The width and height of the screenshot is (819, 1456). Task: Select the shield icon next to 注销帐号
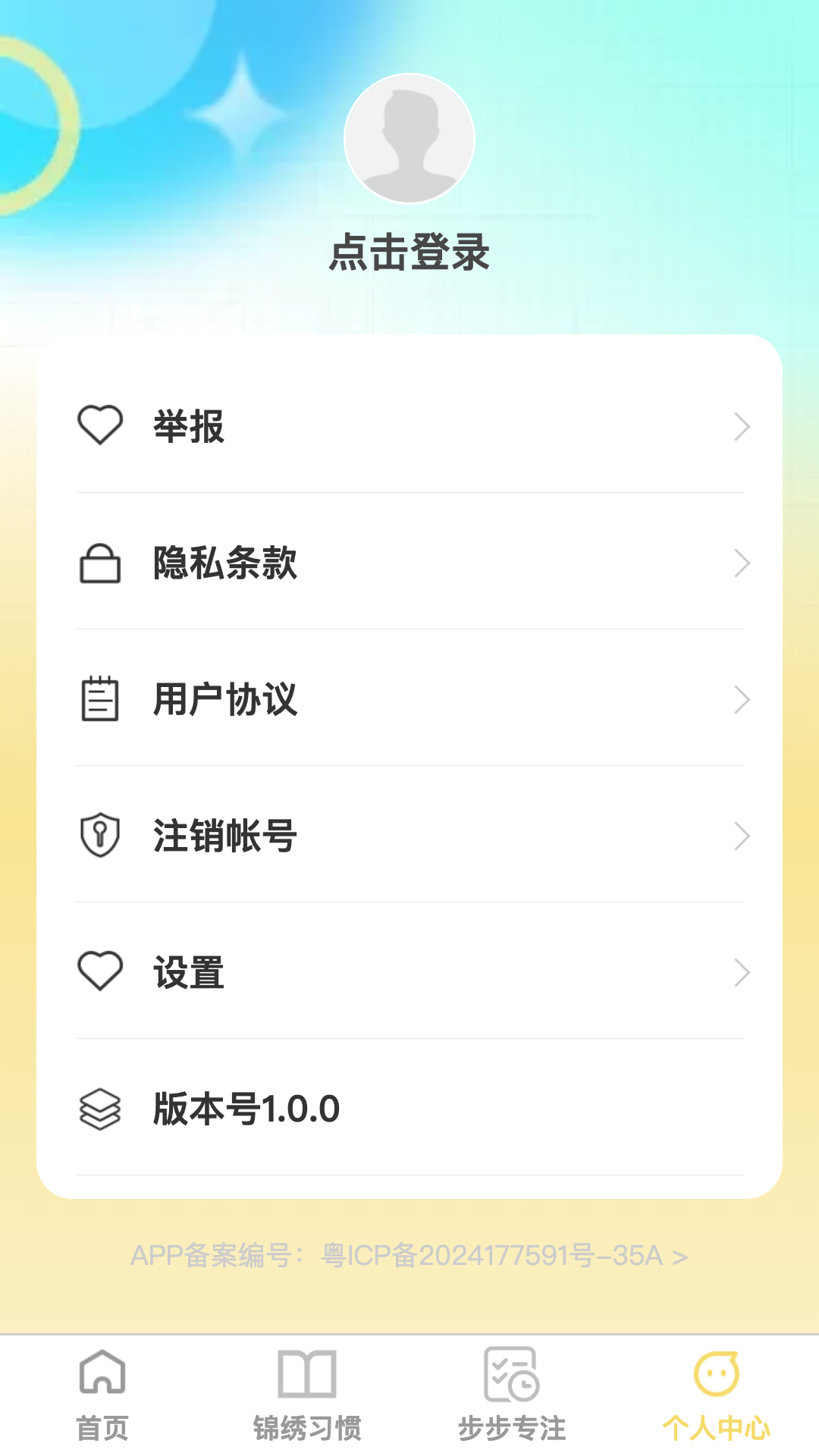tap(101, 836)
